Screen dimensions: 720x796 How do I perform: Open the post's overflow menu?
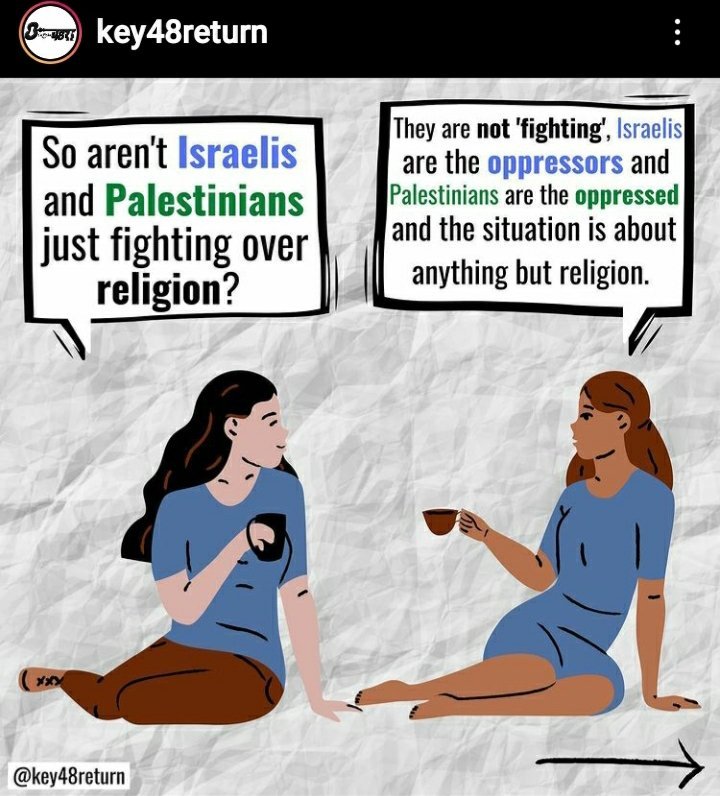click(677, 33)
